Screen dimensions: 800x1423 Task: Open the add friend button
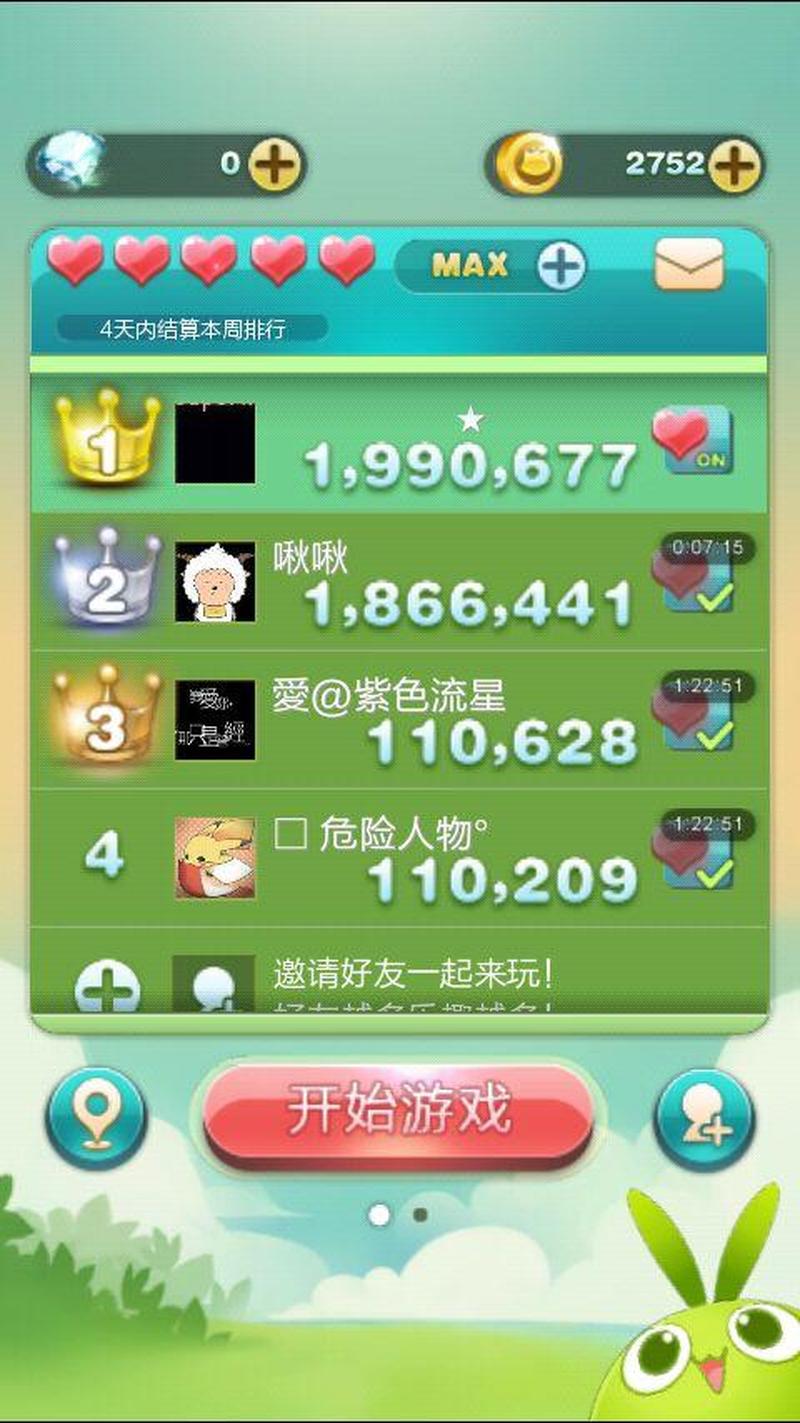(x=704, y=1118)
